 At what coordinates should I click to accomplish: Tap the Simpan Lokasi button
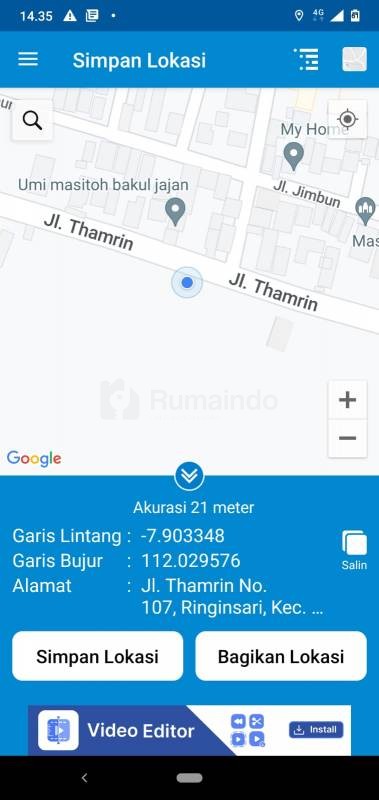tap(97, 656)
